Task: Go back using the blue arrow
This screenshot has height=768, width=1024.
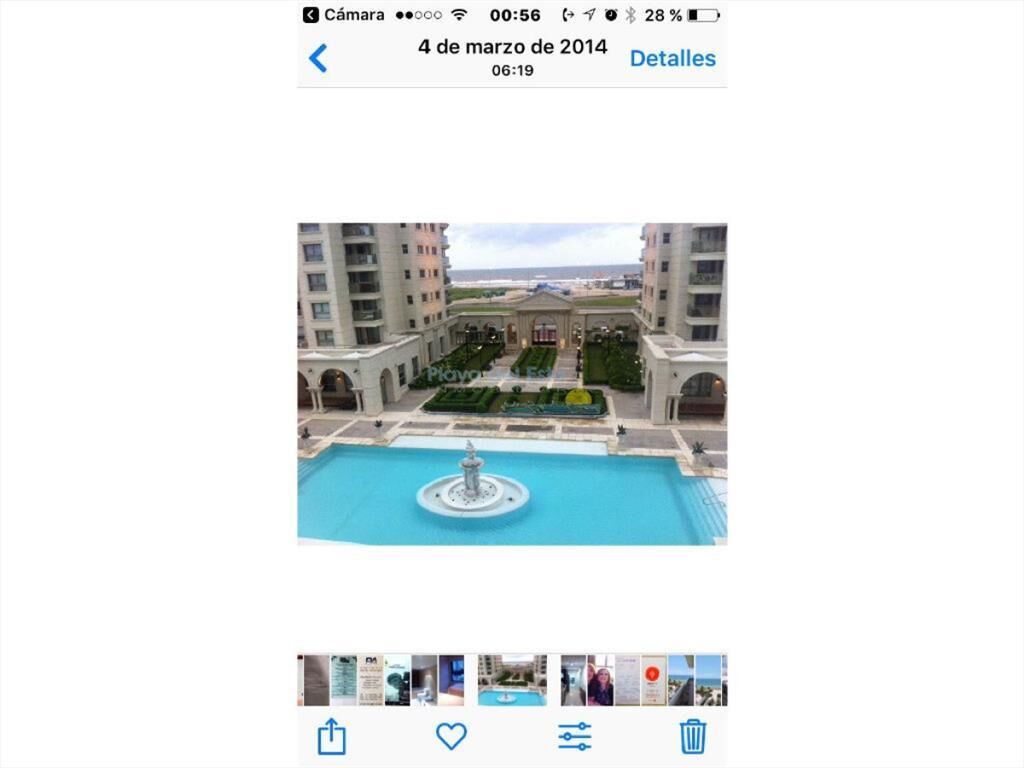Action: tap(318, 58)
